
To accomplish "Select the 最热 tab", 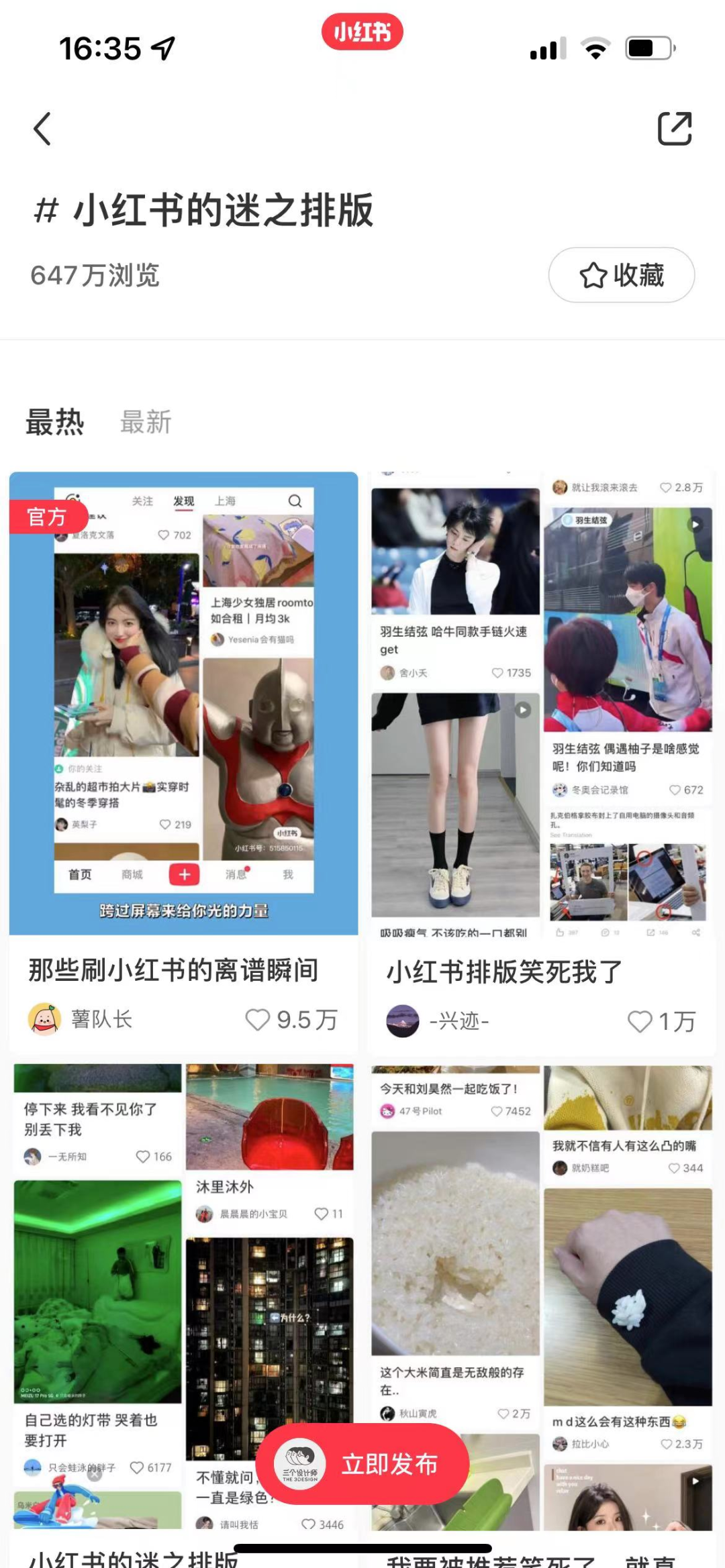I will (x=55, y=423).
